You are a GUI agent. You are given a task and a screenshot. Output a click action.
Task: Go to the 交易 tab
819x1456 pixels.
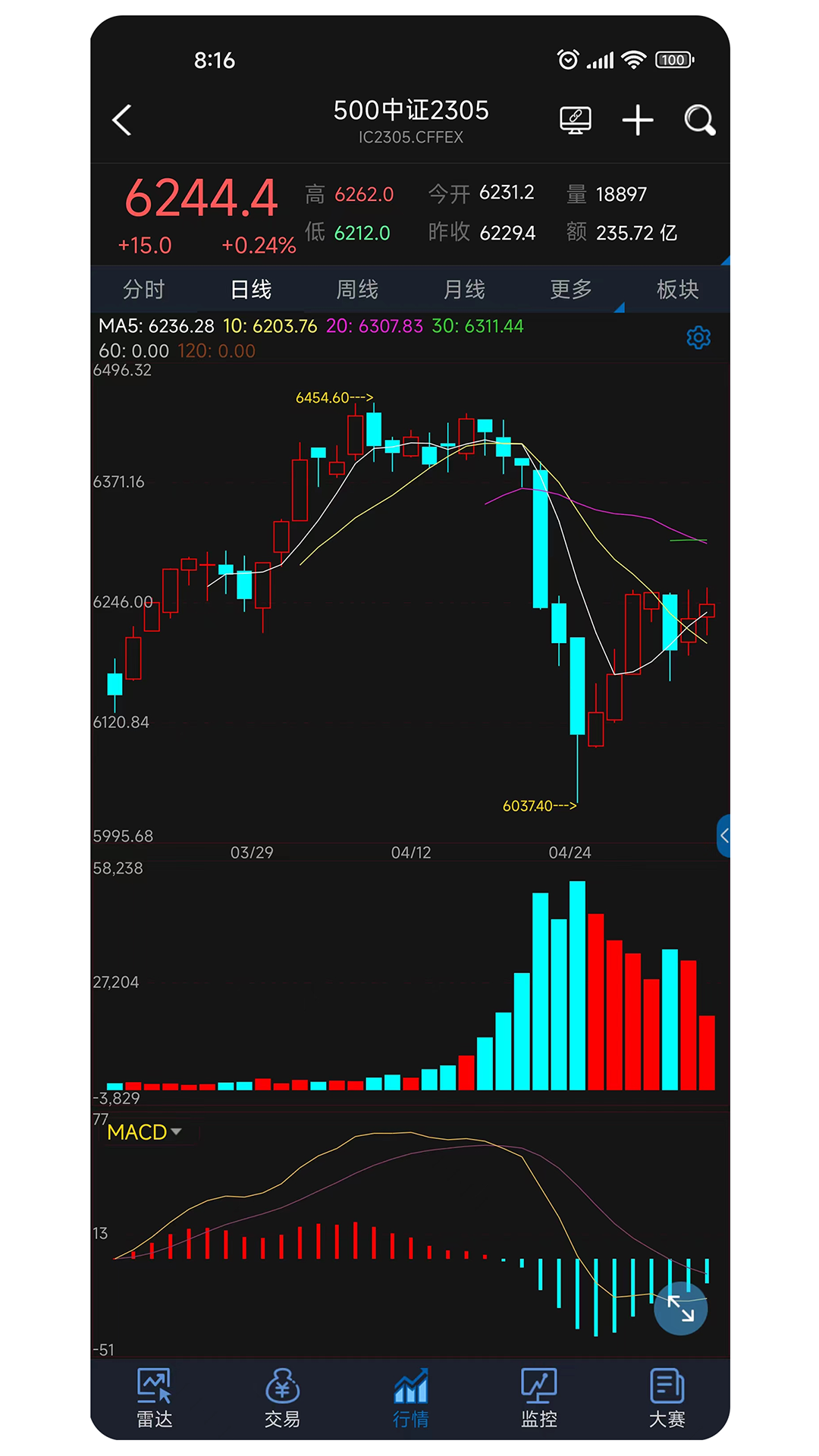pos(282,1399)
